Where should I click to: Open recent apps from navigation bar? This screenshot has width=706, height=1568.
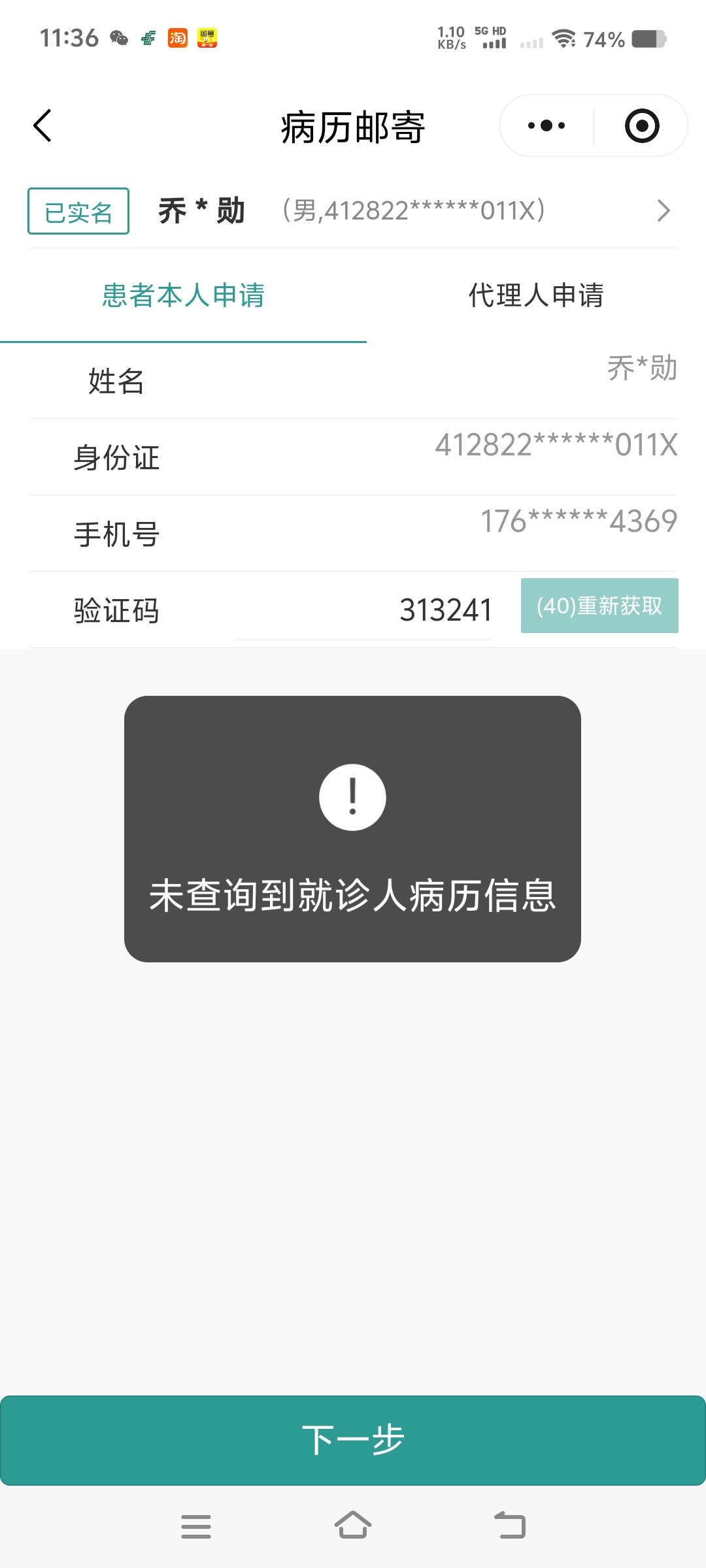coord(195,1526)
